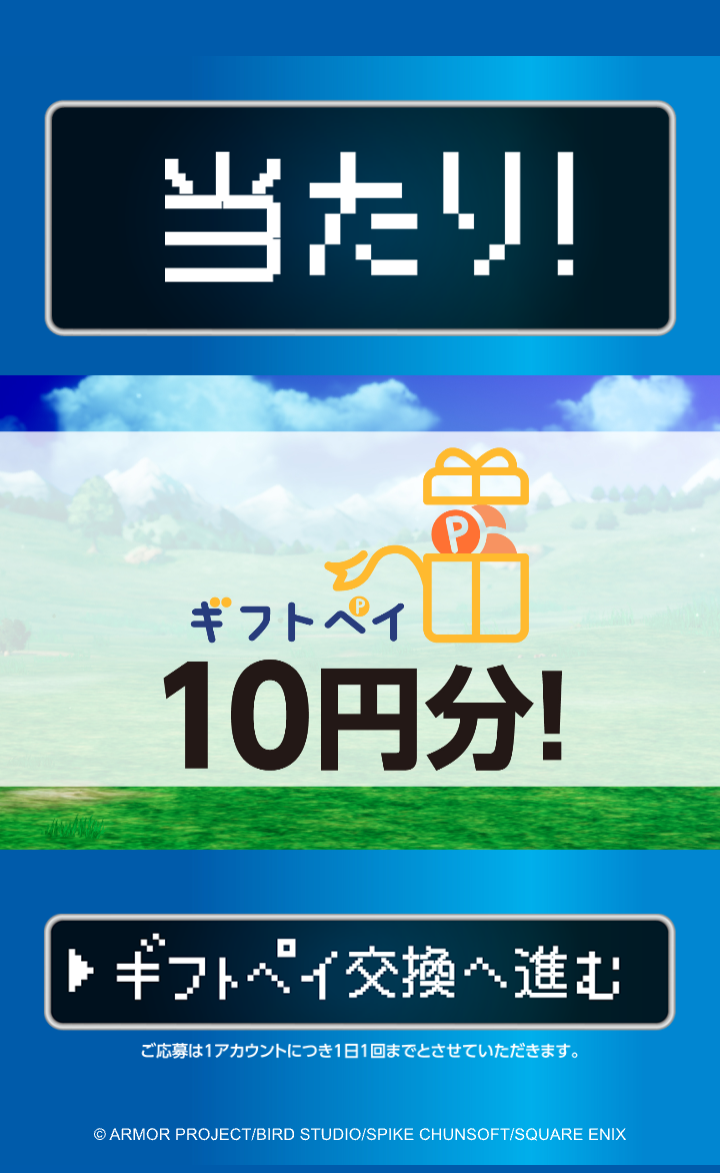
Task: Proceed to the ギフトペイ交換へ進む button
Action: (x=360, y=972)
